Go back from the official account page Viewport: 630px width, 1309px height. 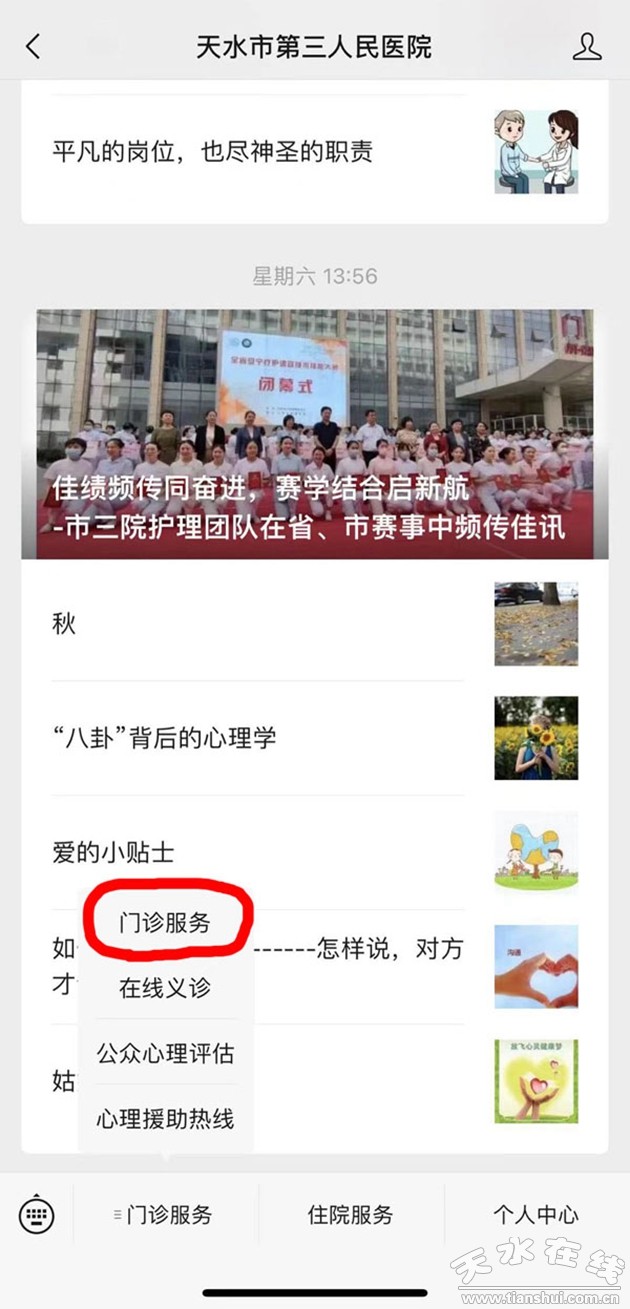tap(33, 46)
